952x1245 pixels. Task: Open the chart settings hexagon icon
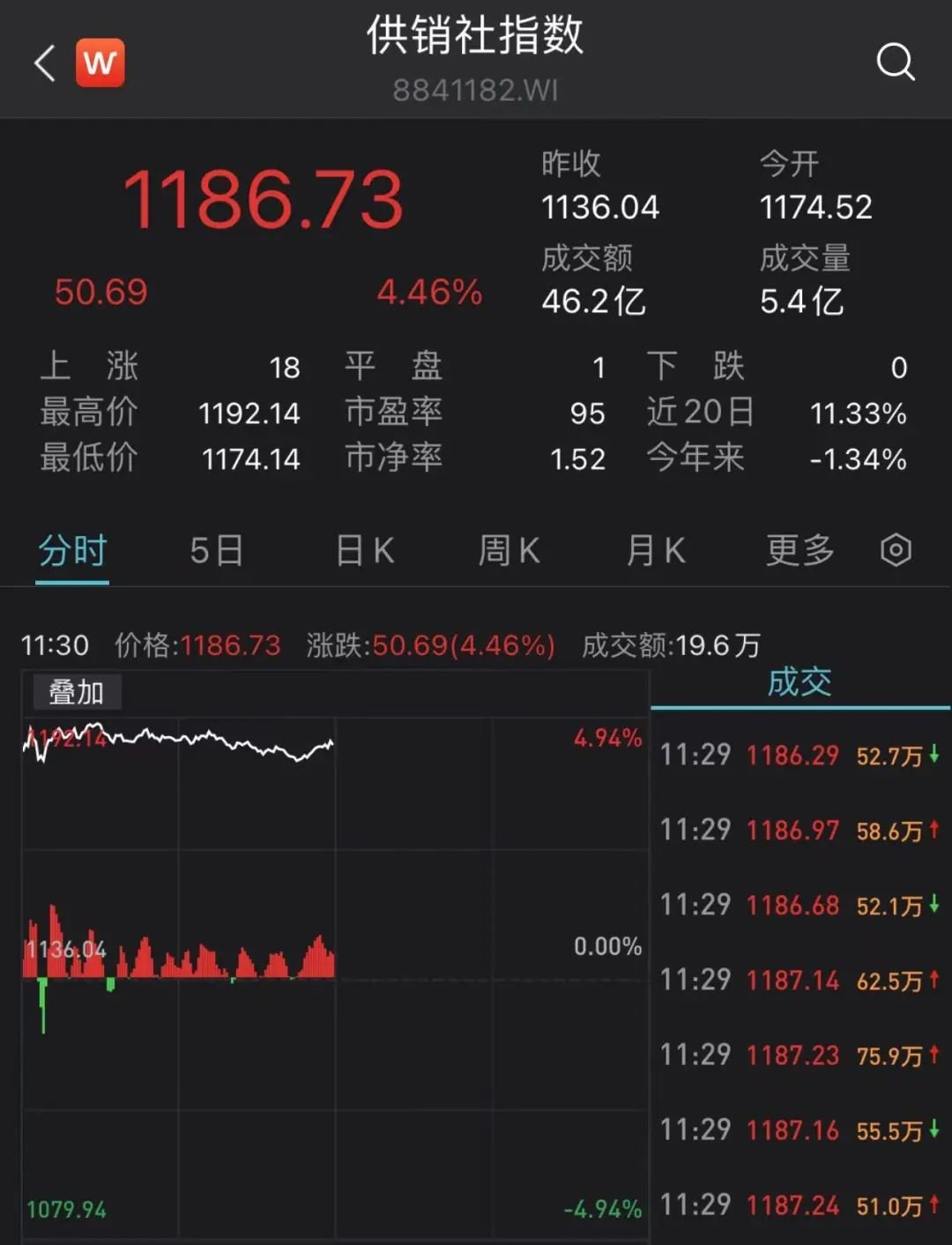click(896, 550)
